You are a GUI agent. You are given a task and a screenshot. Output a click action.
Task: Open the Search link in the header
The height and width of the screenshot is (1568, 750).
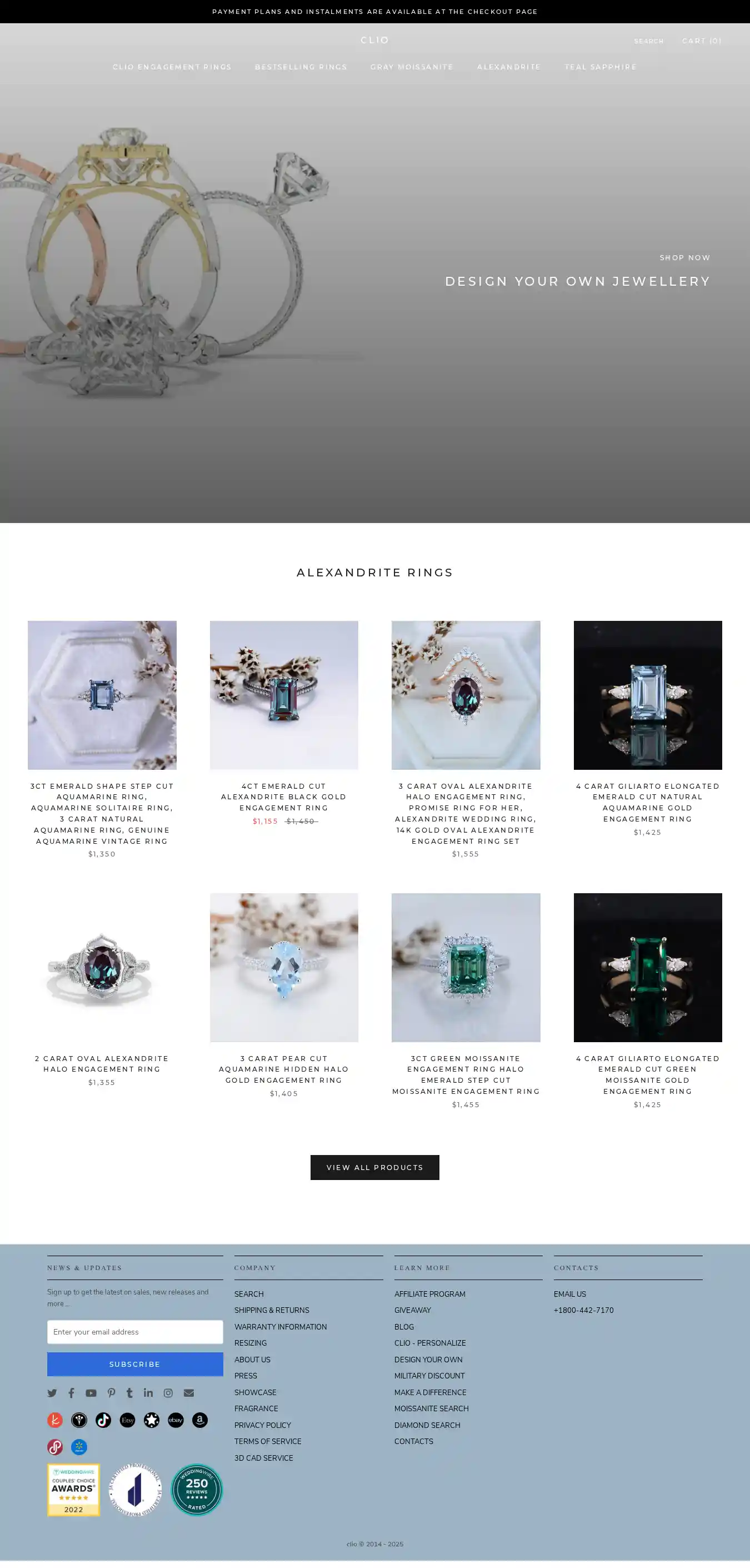(x=648, y=41)
